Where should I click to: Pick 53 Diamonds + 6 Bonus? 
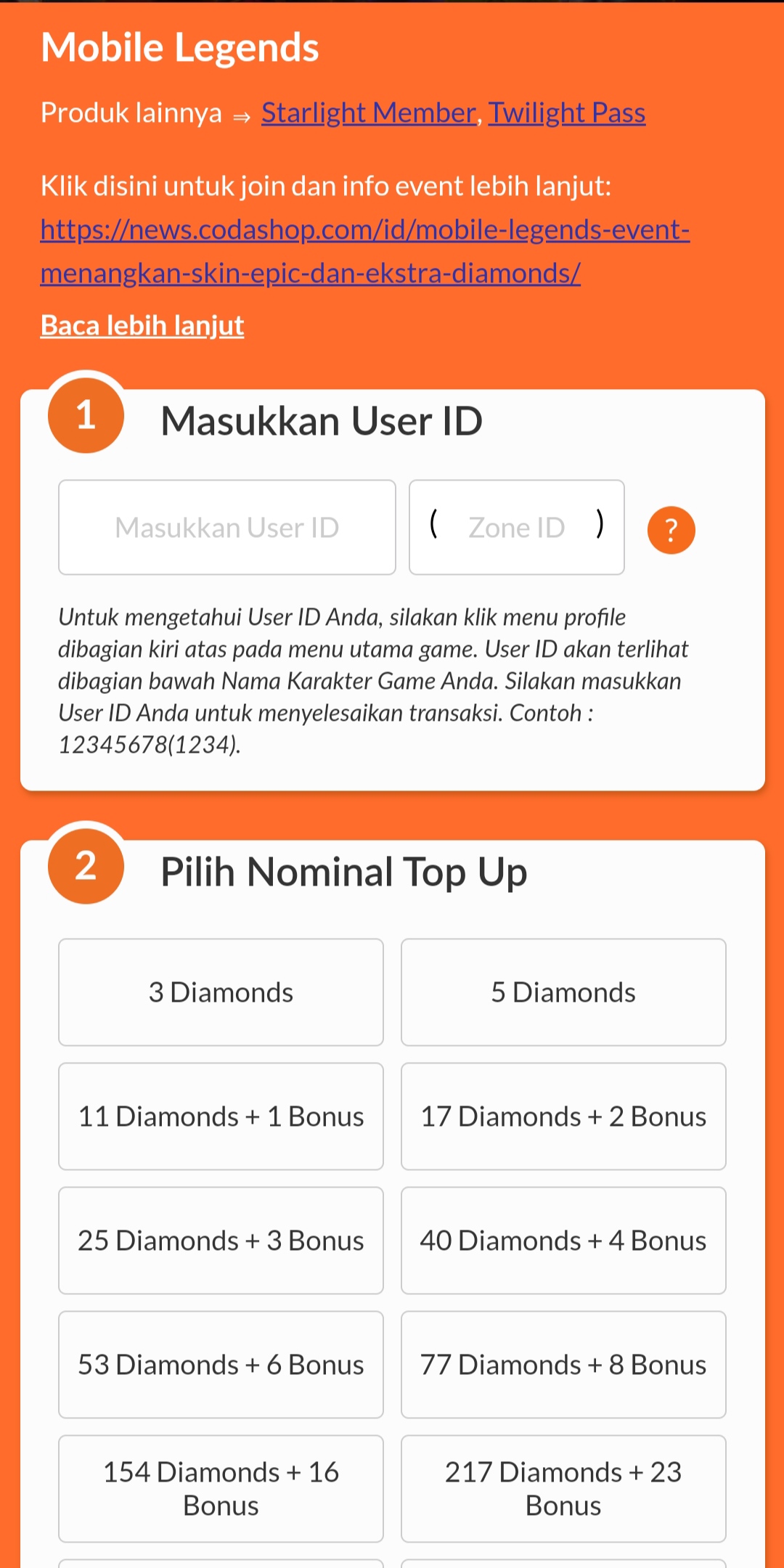[221, 1365]
